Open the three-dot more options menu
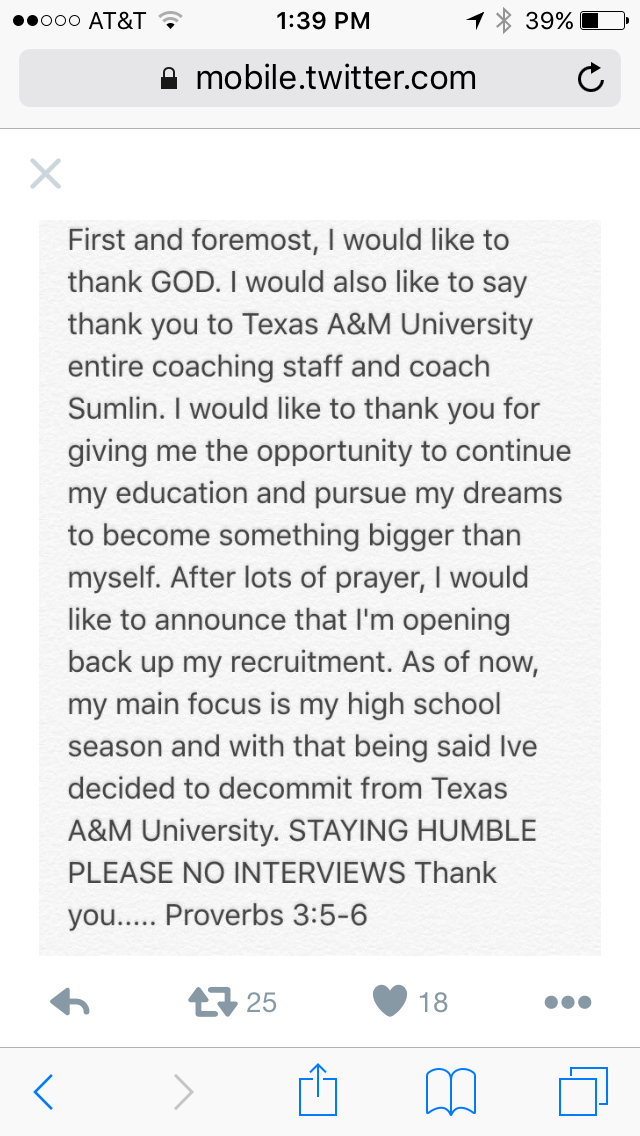 568,1002
